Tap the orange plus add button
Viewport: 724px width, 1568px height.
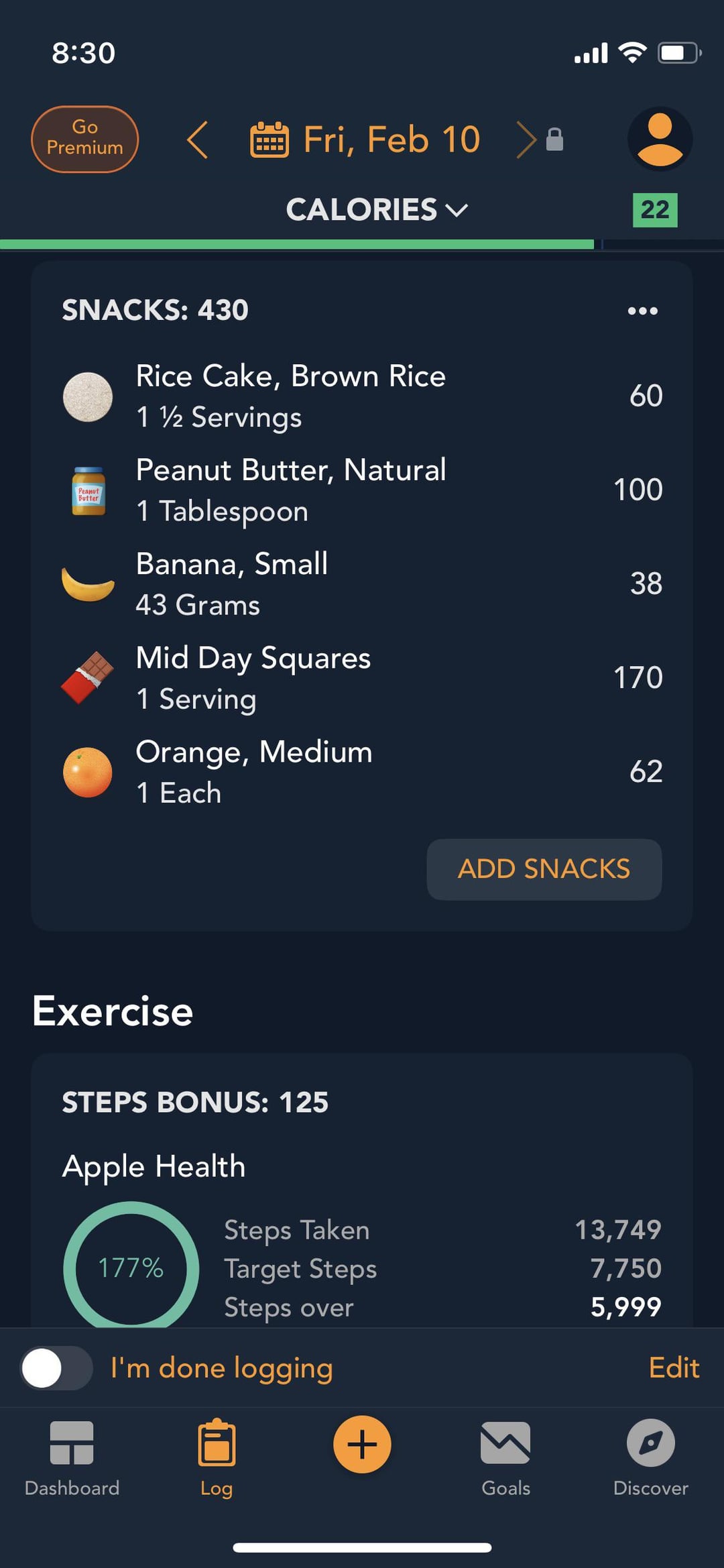point(362,1444)
